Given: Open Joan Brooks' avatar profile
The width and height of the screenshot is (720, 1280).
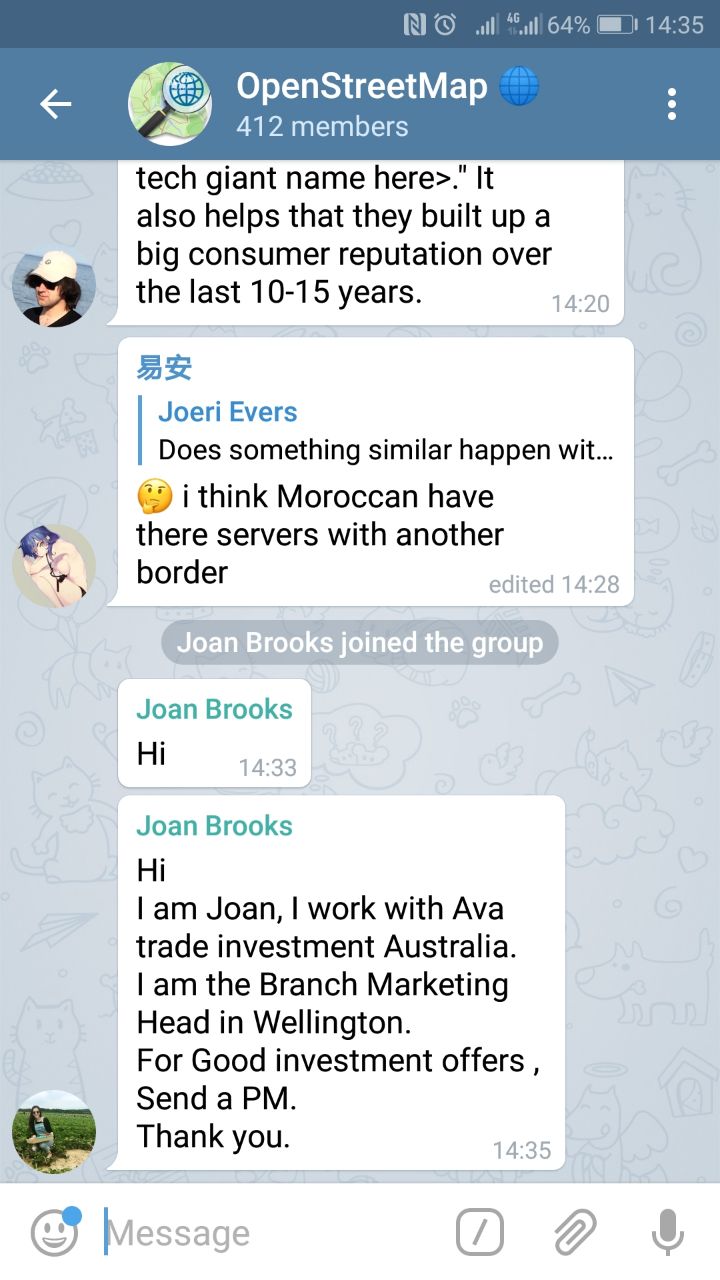Looking at the screenshot, I should [x=54, y=1131].
